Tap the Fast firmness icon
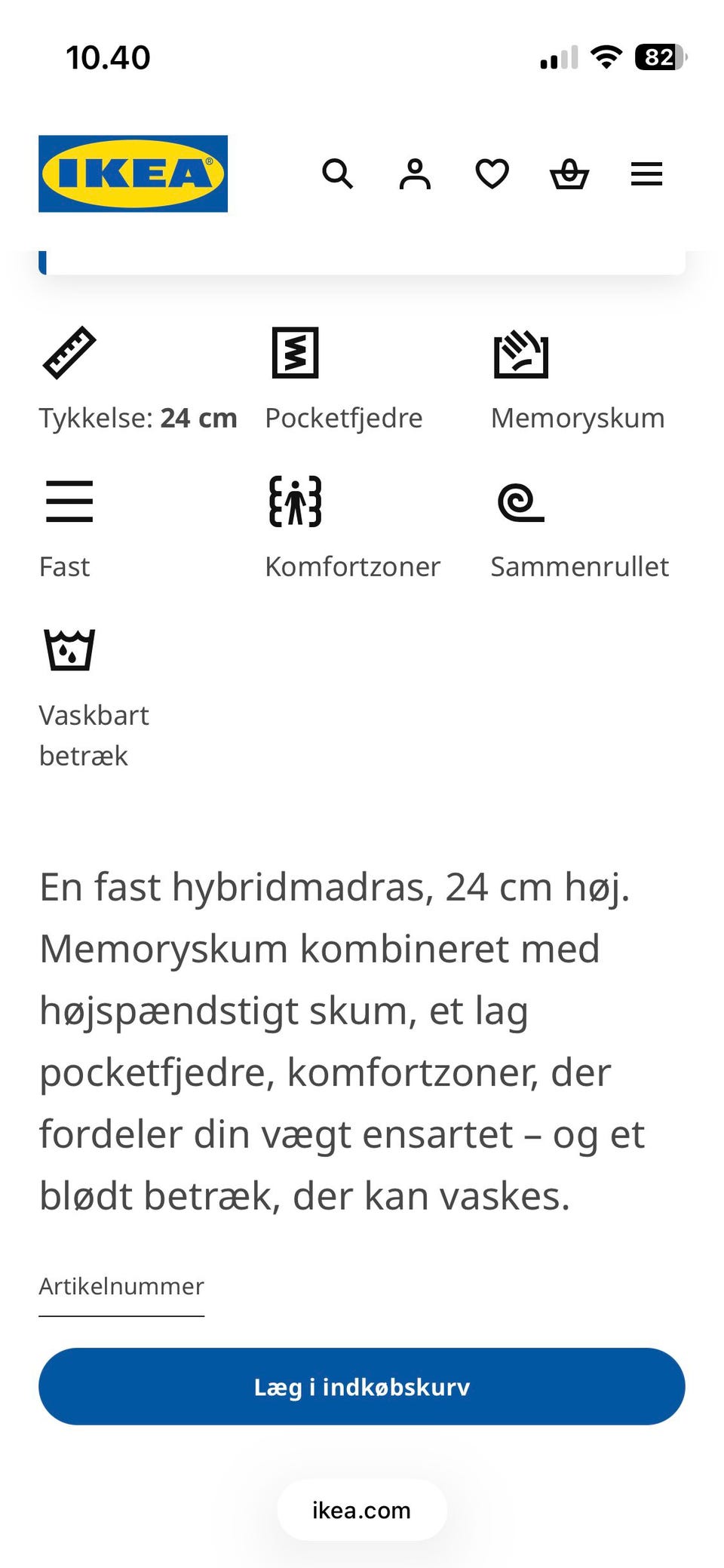724x1568 pixels. (69, 502)
